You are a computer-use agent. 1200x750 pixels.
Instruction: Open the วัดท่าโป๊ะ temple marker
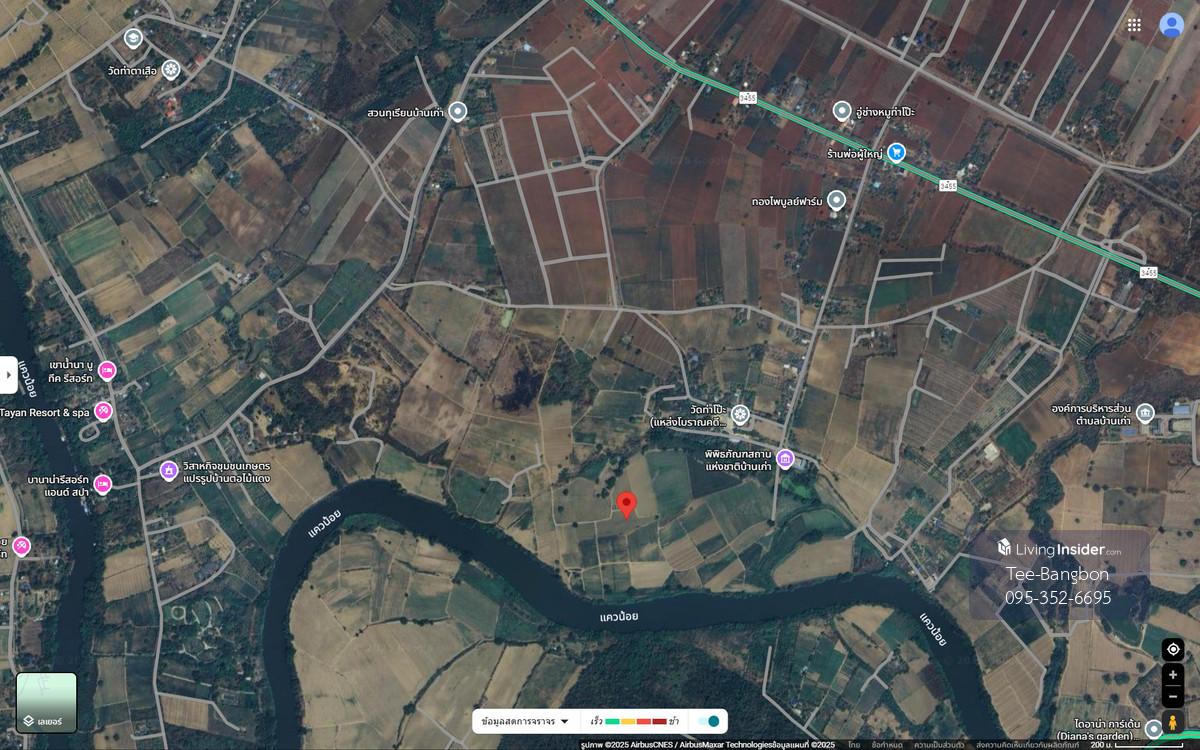740,414
